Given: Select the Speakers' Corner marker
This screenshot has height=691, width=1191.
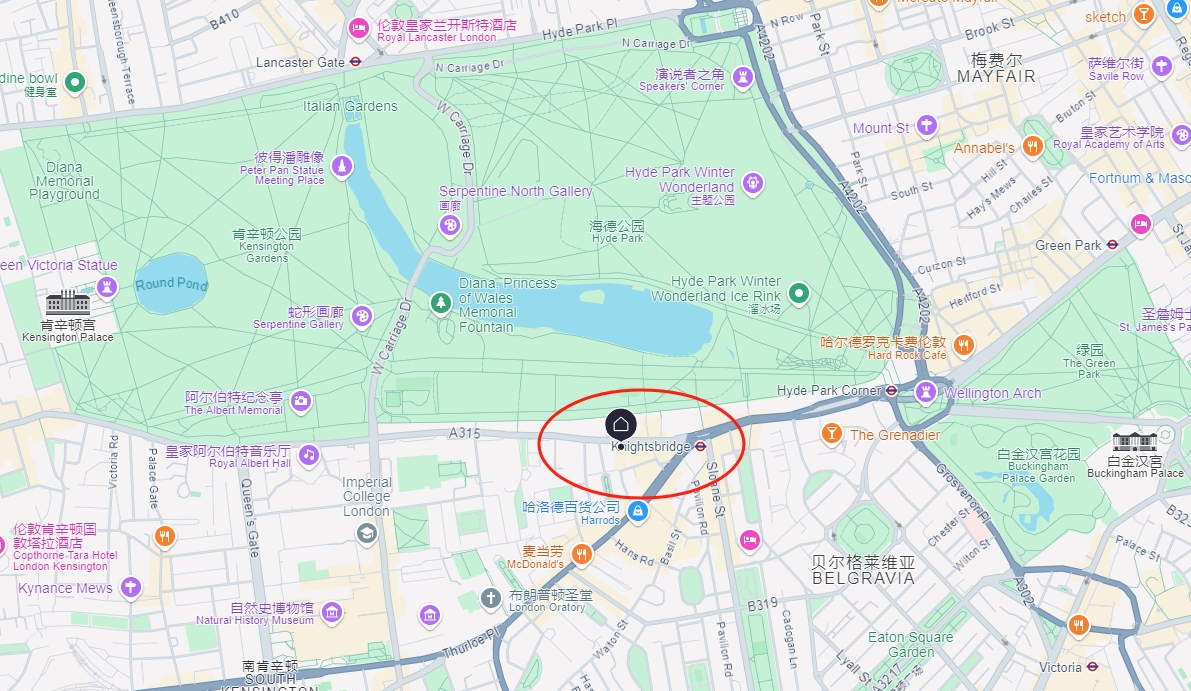Looking at the screenshot, I should click(x=743, y=77).
